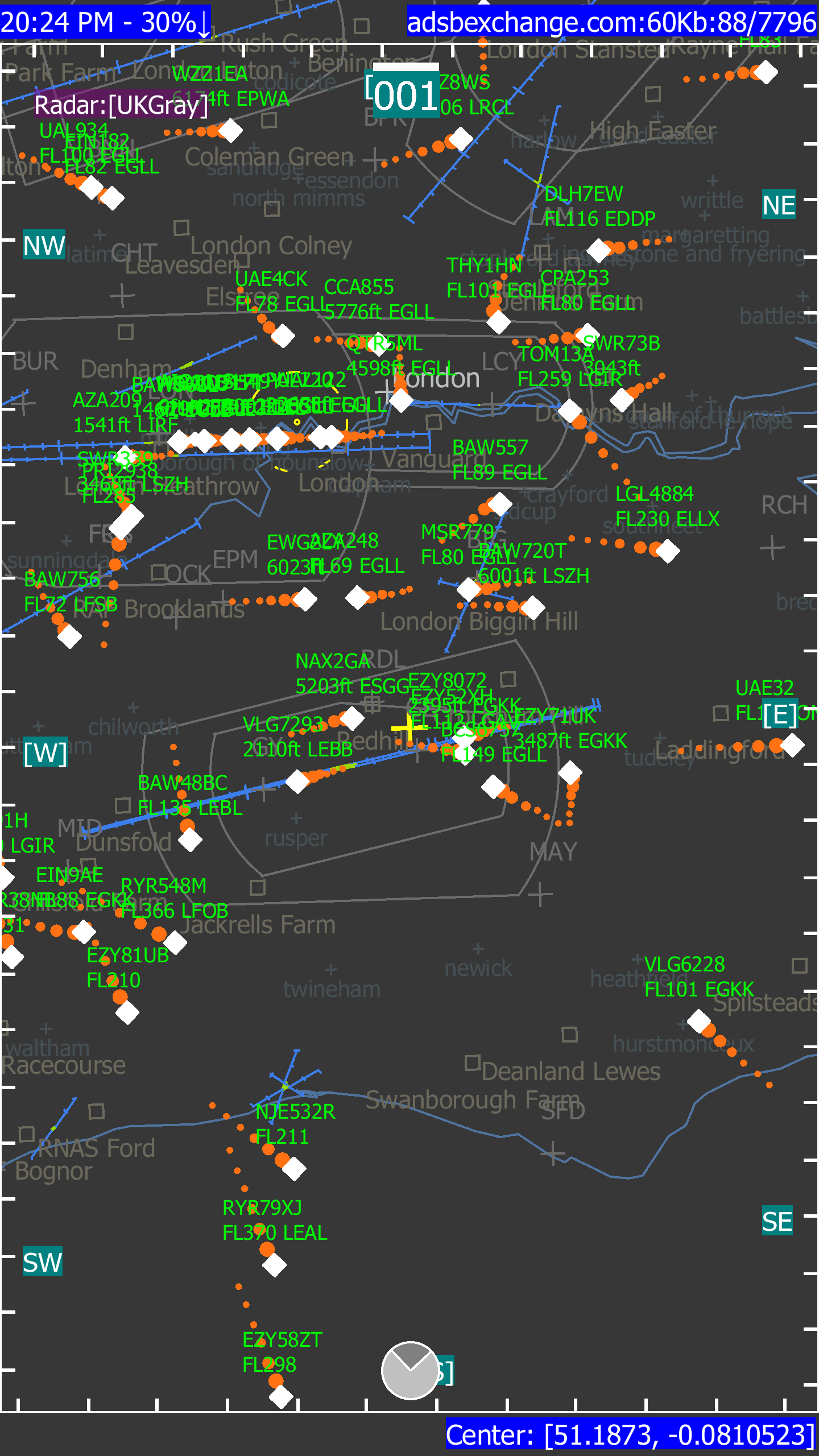Select aircraft UAE4CK marker
This screenshot has width=819, height=1456.
283,336
